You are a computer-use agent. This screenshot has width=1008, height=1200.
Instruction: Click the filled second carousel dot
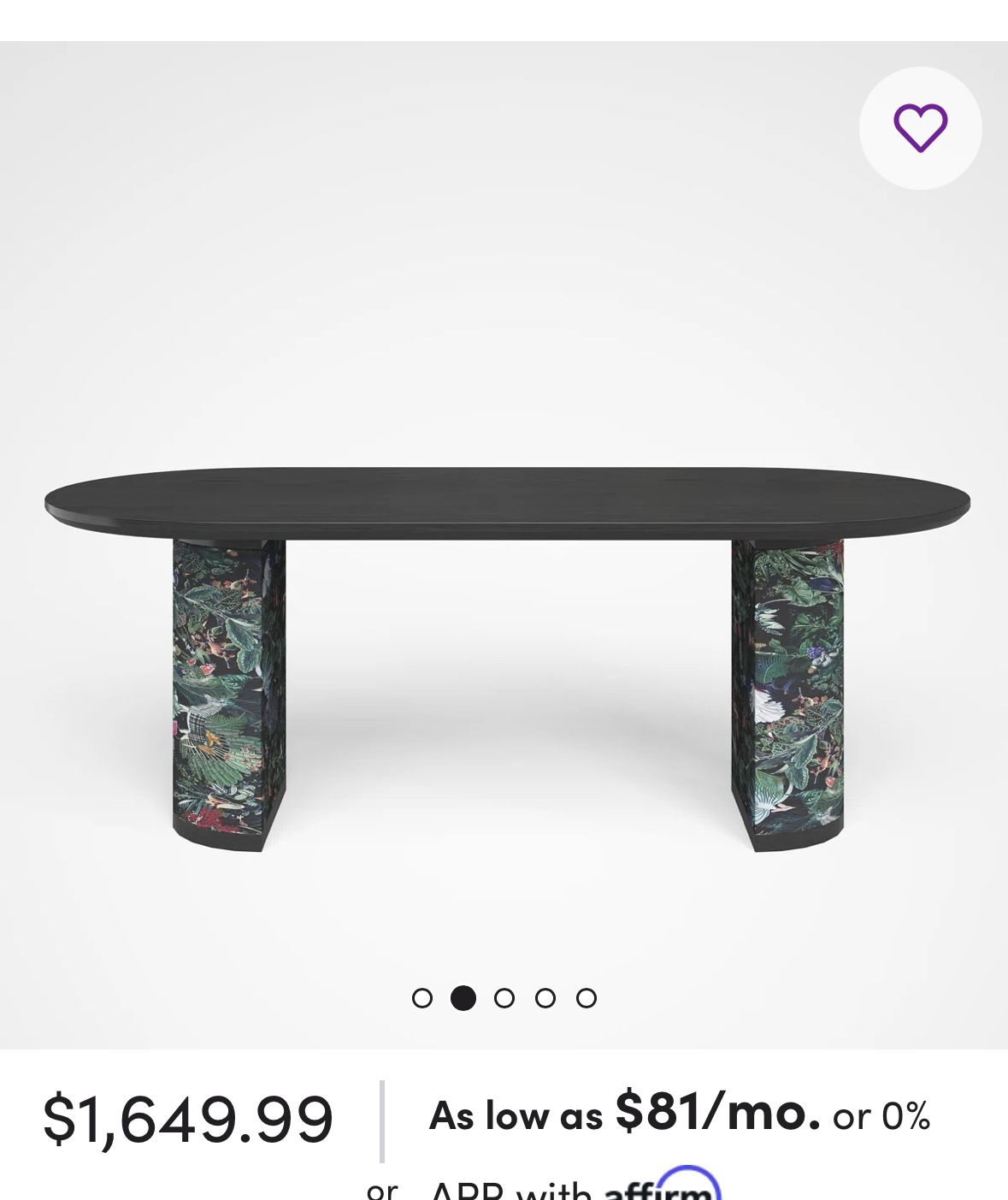pos(463,997)
